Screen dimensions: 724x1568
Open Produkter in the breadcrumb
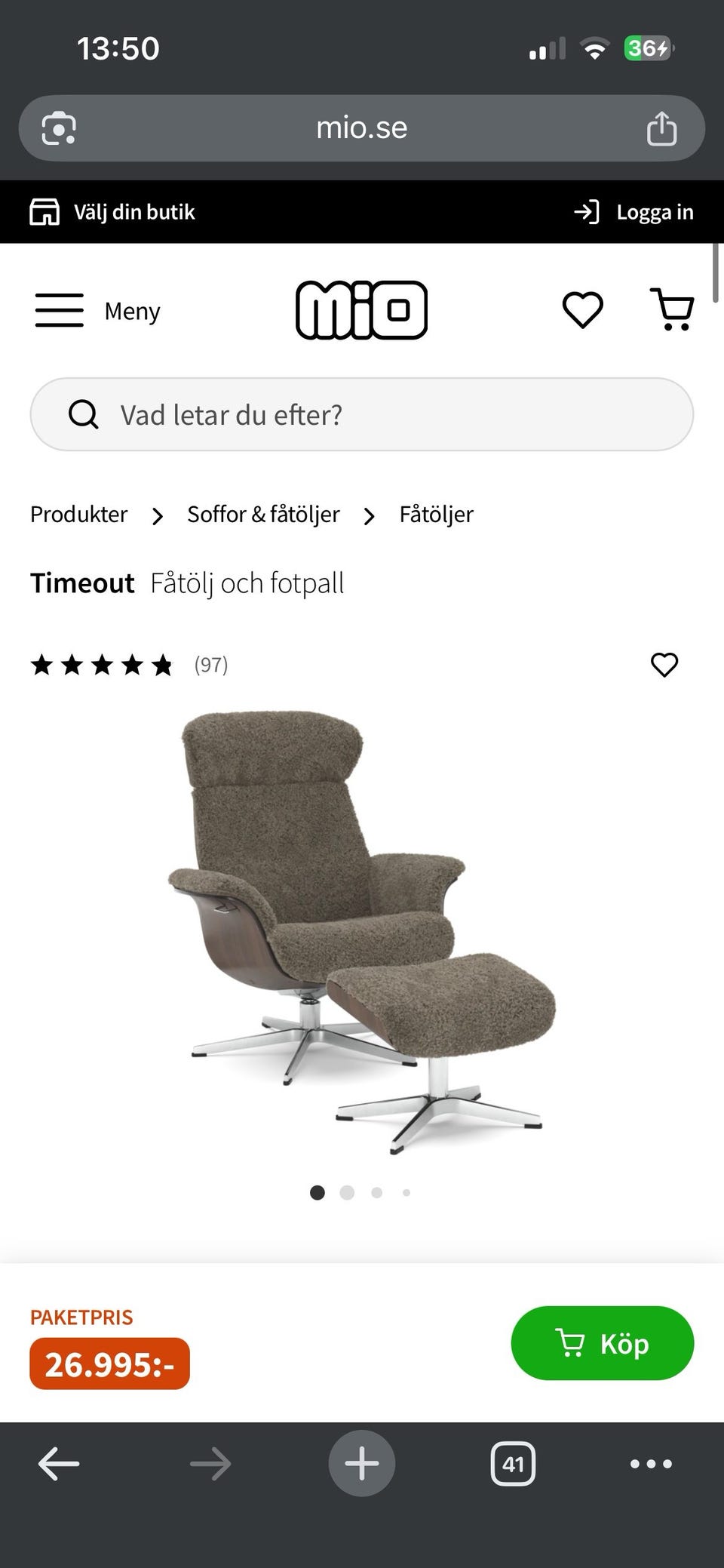(78, 515)
